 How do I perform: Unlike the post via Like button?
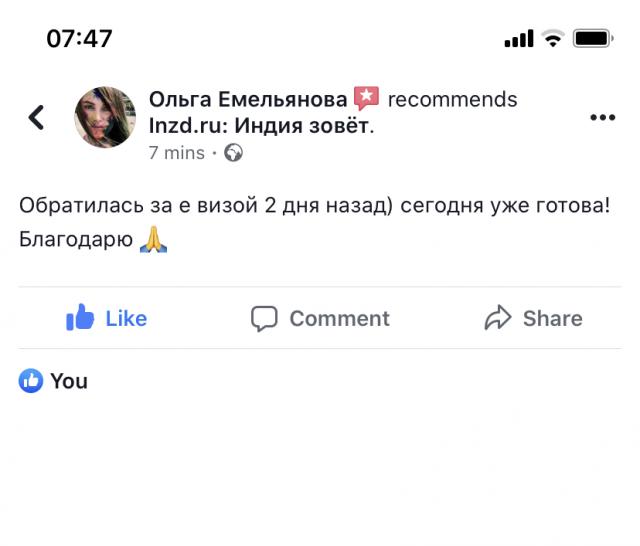106,319
